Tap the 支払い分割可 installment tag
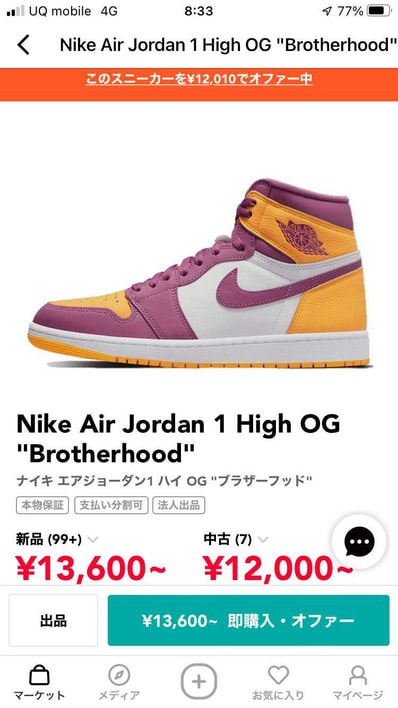The image size is (398, 708). point(111,505)
